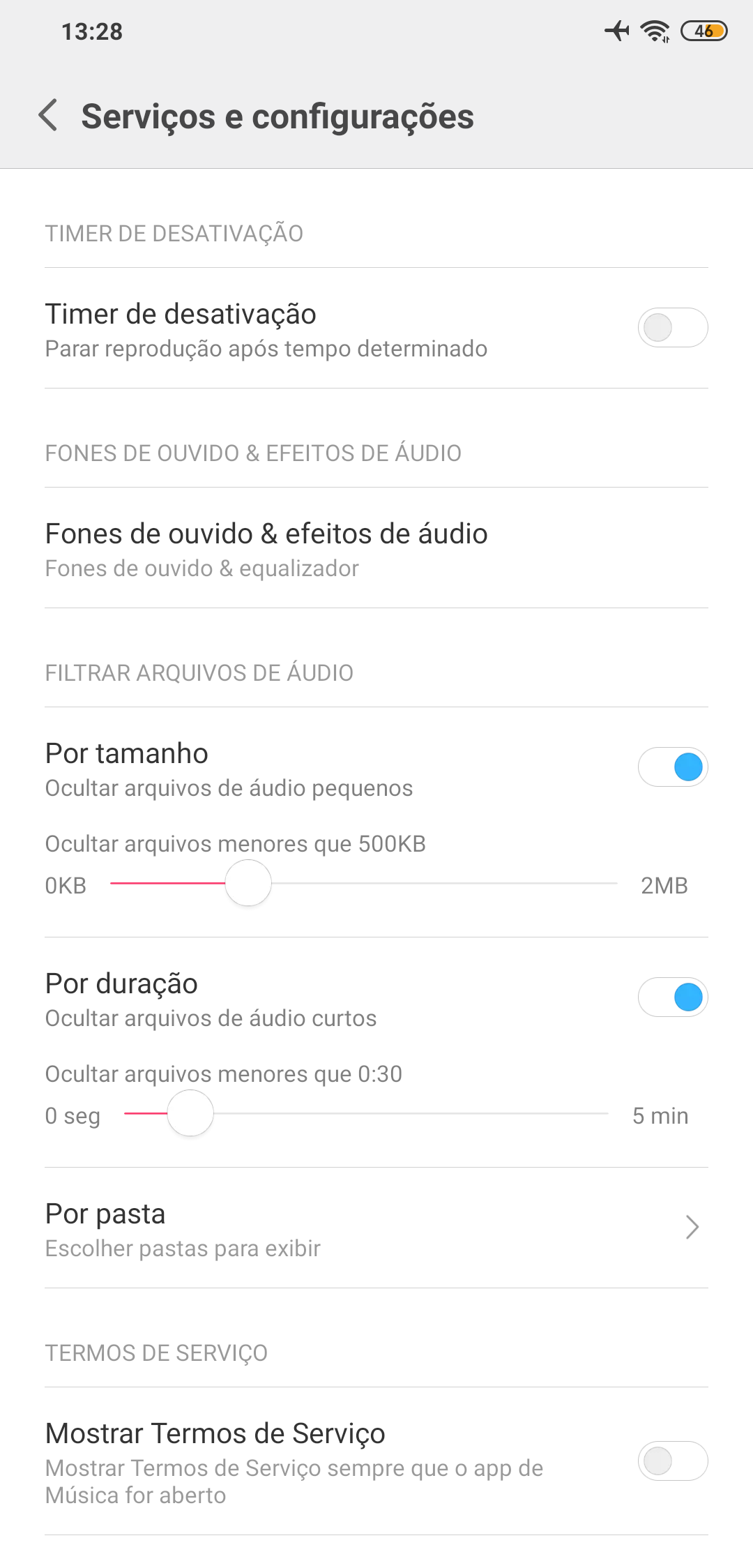The image size is (753, 1568).
Task: Disable the Por duração filter
Action: point(672,997)
